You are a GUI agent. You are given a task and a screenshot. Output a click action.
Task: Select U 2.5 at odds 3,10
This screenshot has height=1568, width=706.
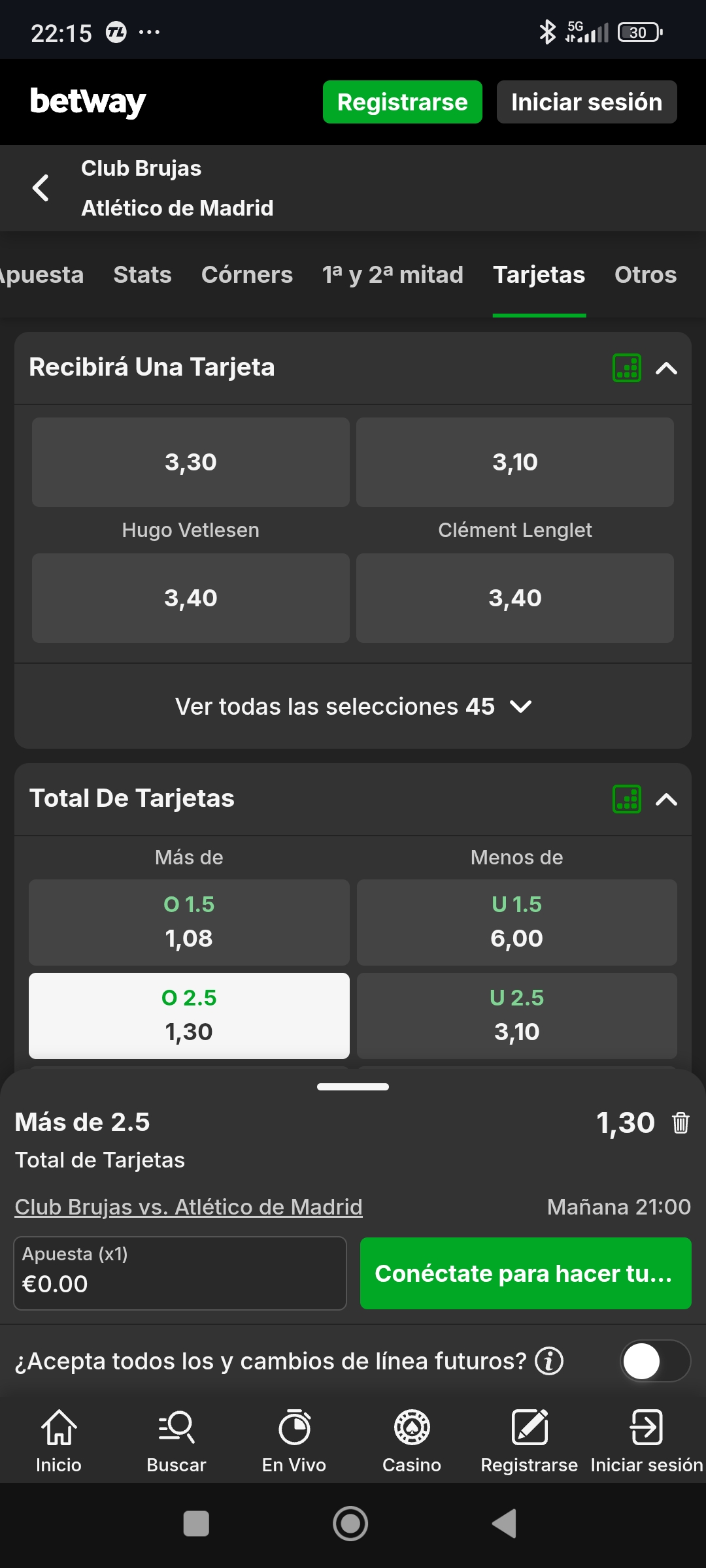(516, 1016)
